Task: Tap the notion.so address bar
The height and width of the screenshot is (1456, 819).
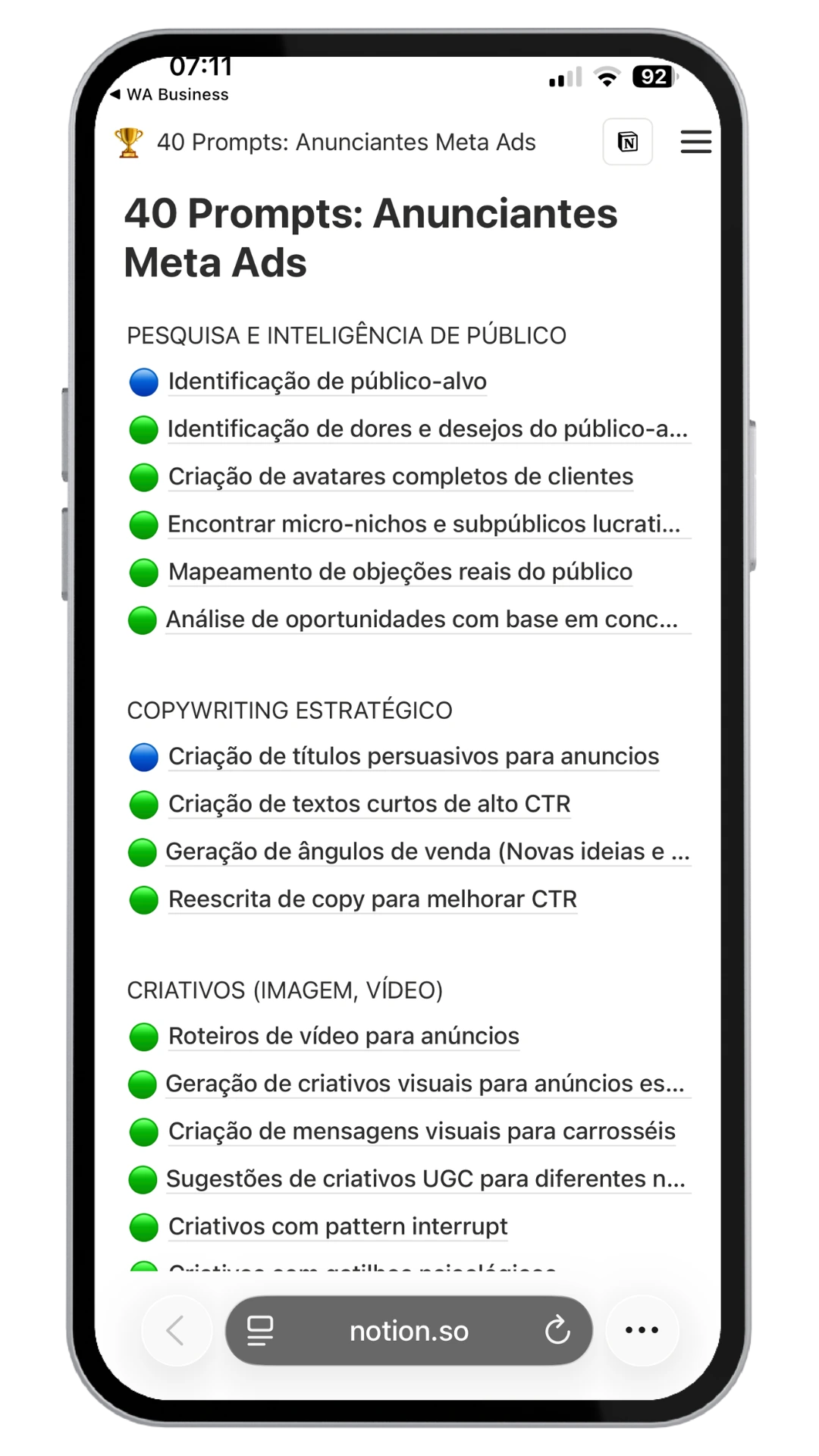Action: click(x=409, y=1331)
